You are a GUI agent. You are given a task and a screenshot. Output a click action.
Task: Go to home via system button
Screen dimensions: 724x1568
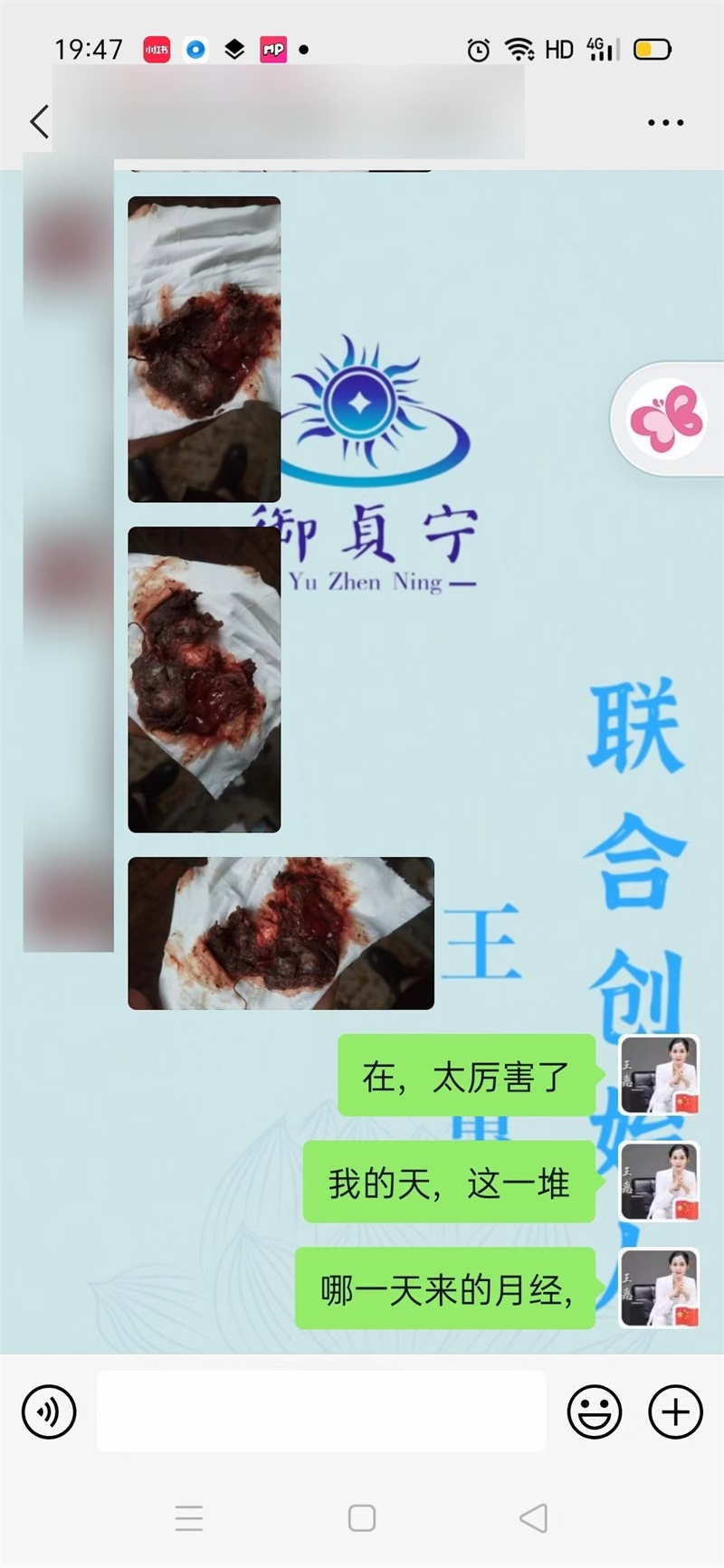(x=362, y=1518)
